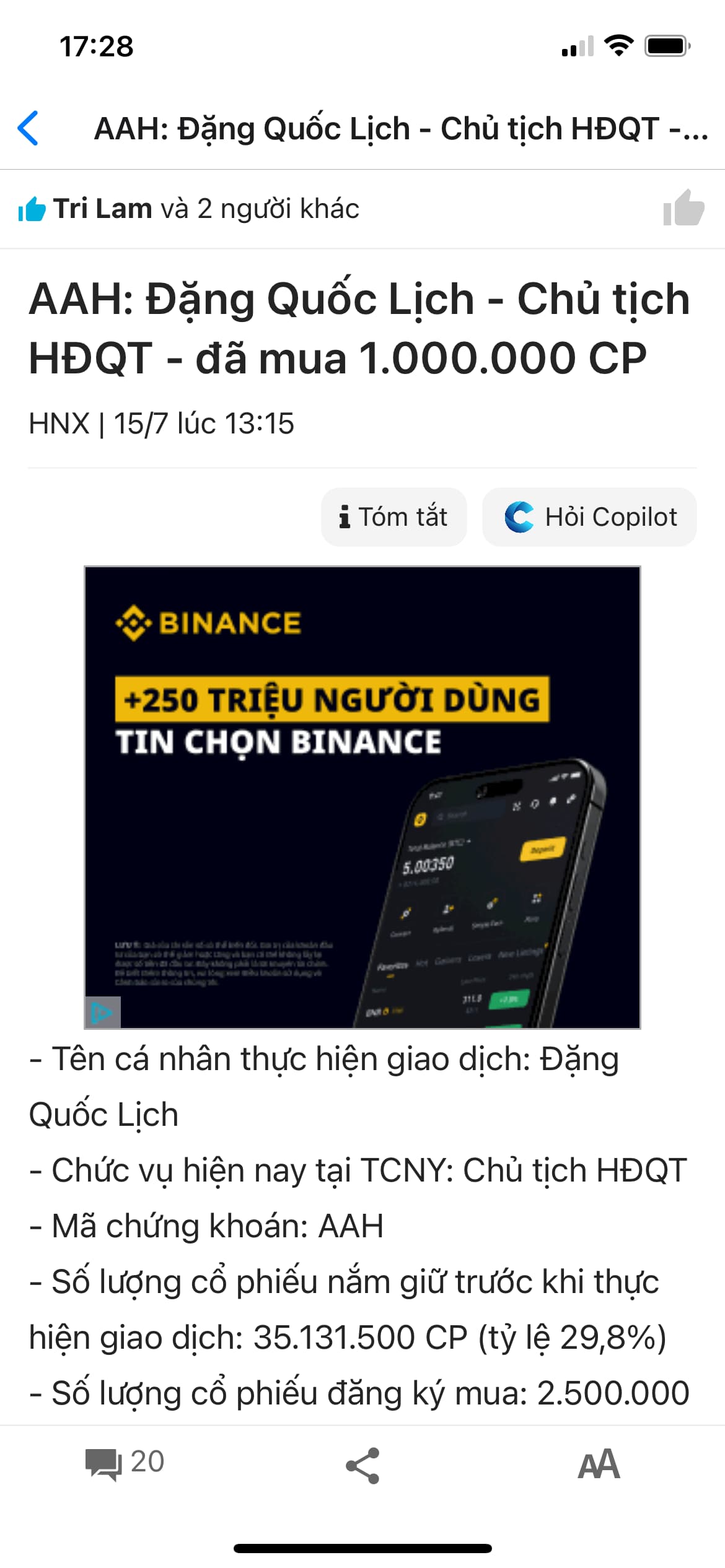Open the Binance advertisement banner

(x=362, y=797)
